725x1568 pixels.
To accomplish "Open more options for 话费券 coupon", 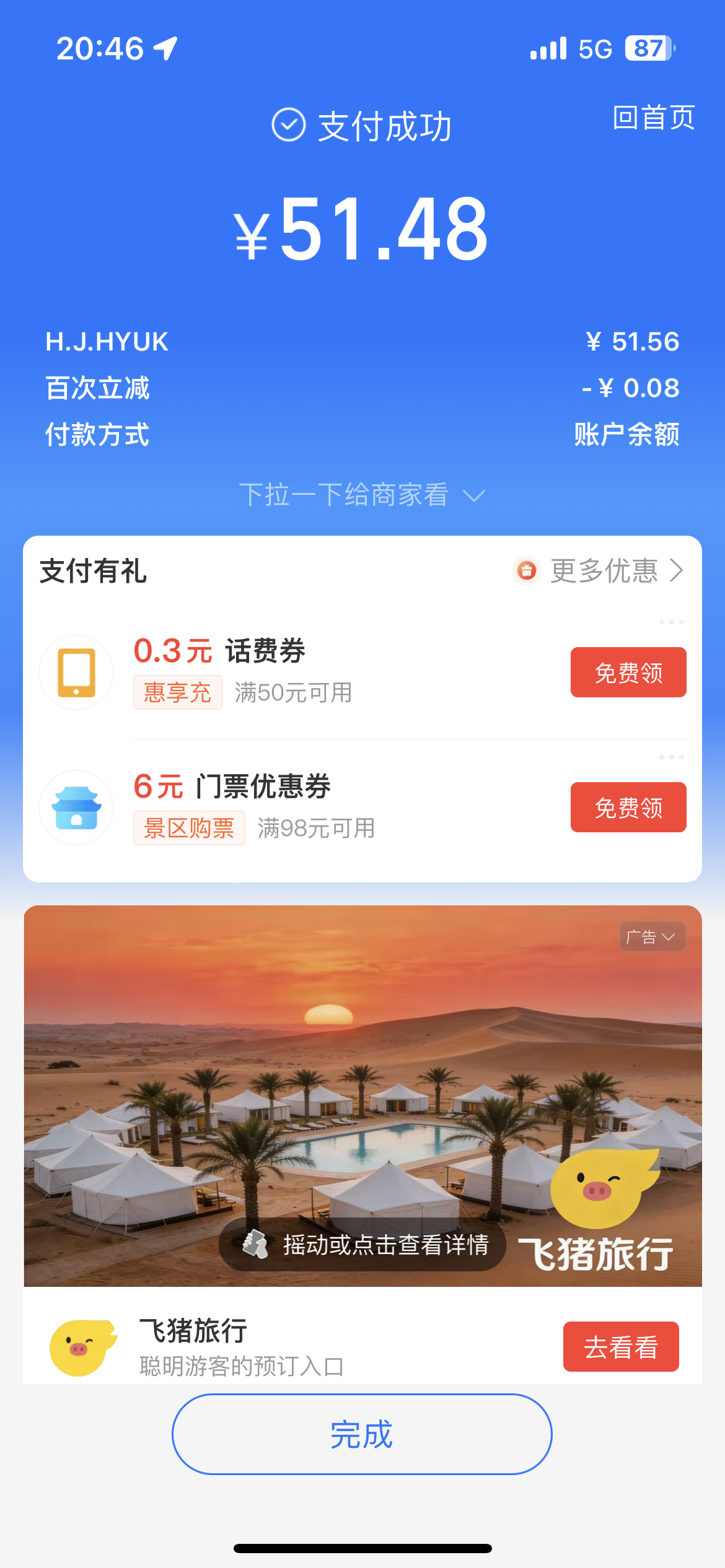I will [671, 622].
